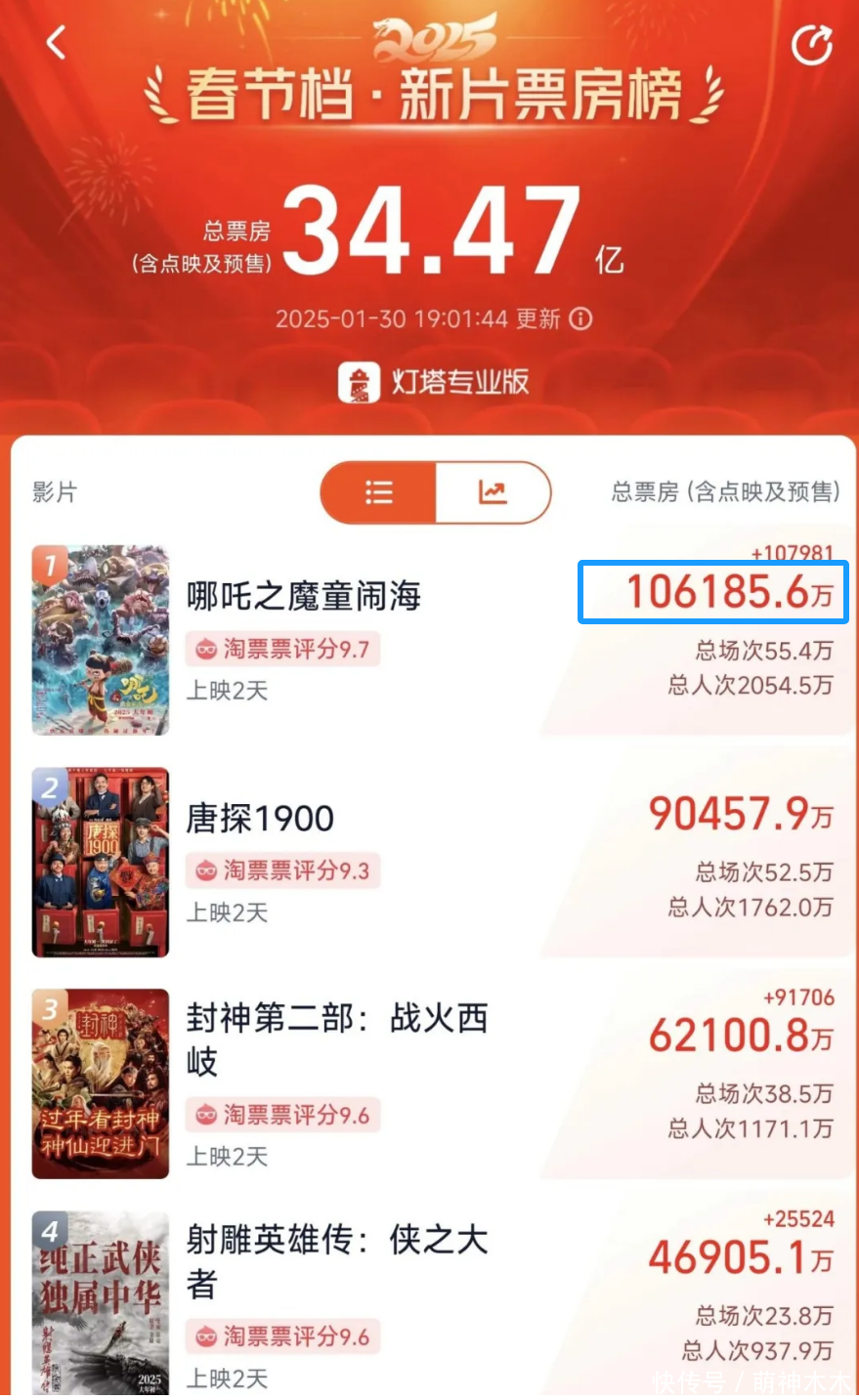Open the info icon beside update time
Image resolution: width=859 pixels, height=1400 pixels.
point(581,319)
